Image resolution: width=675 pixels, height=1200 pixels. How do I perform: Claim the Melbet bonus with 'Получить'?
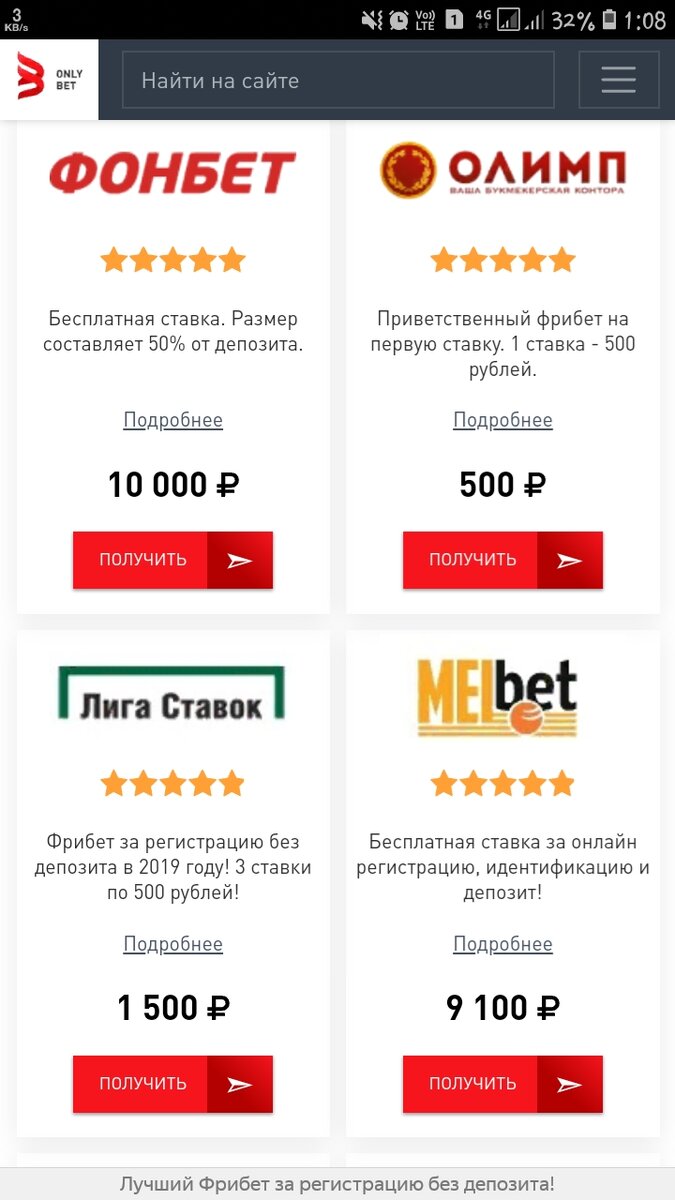click(x=503, y=1084)
